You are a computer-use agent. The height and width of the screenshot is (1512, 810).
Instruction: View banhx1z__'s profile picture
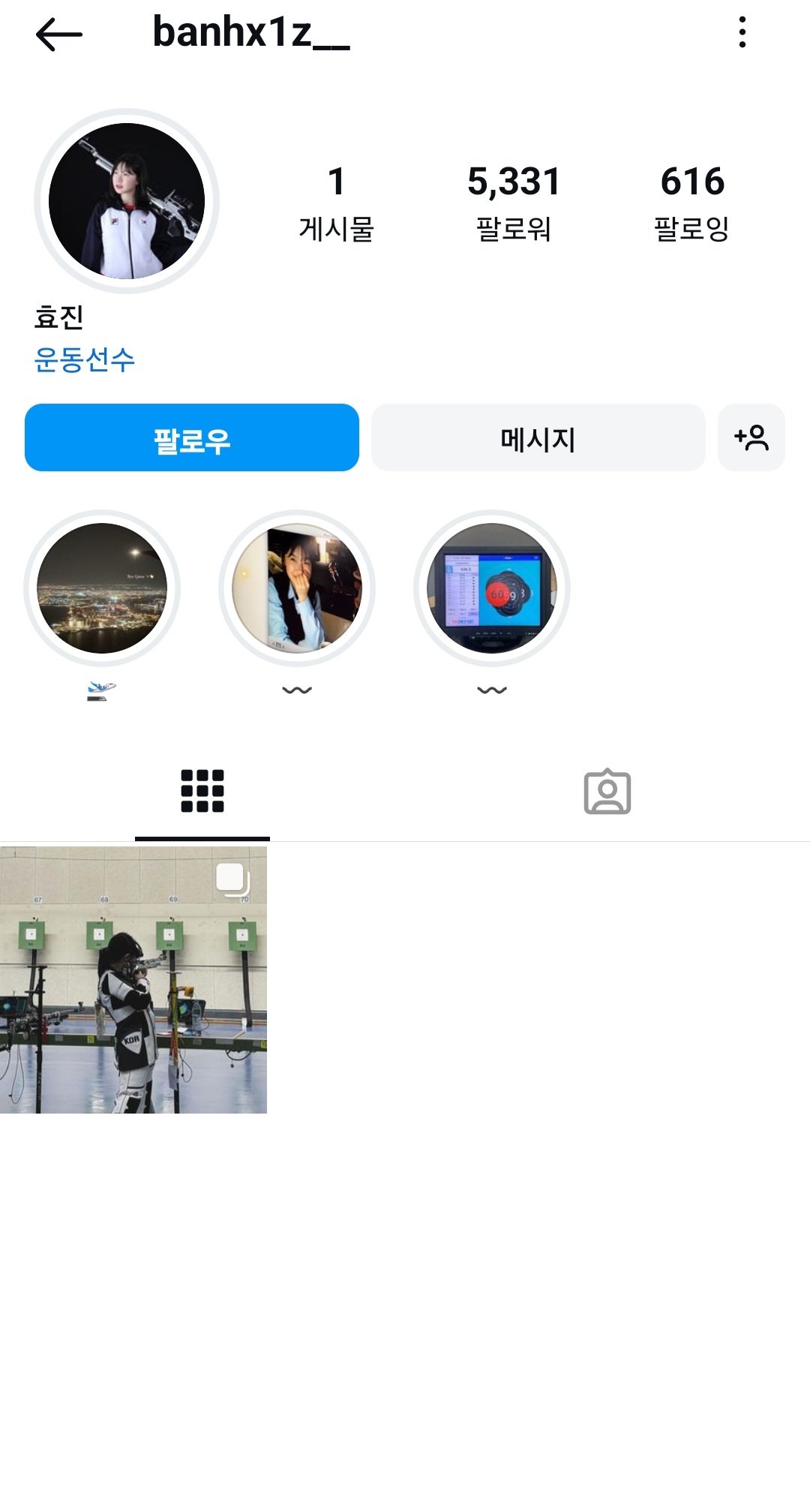tap(127, 201)
